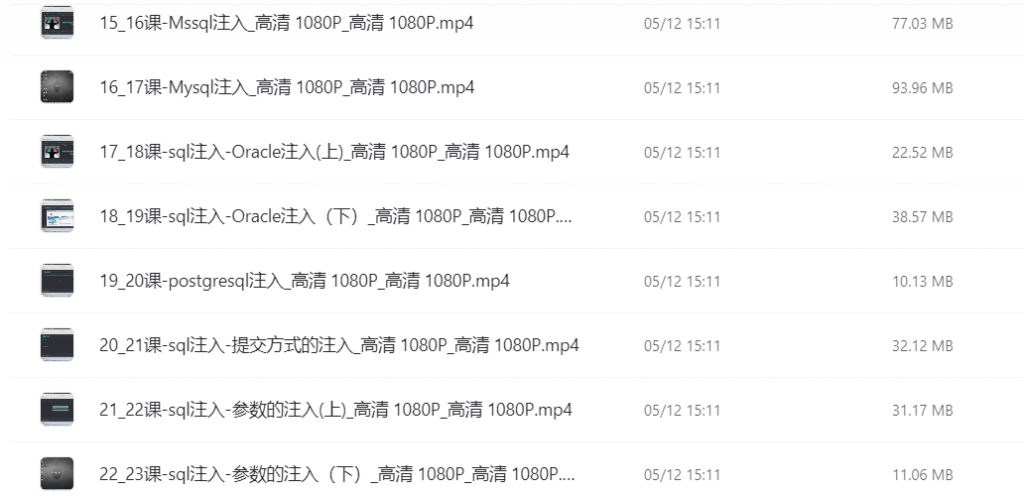The height and width of the screenshot is (496, 1024).
Task: Open the 16_17课-Mysql注入 video file
Action: pyautogui.click(x=287, y=87)
